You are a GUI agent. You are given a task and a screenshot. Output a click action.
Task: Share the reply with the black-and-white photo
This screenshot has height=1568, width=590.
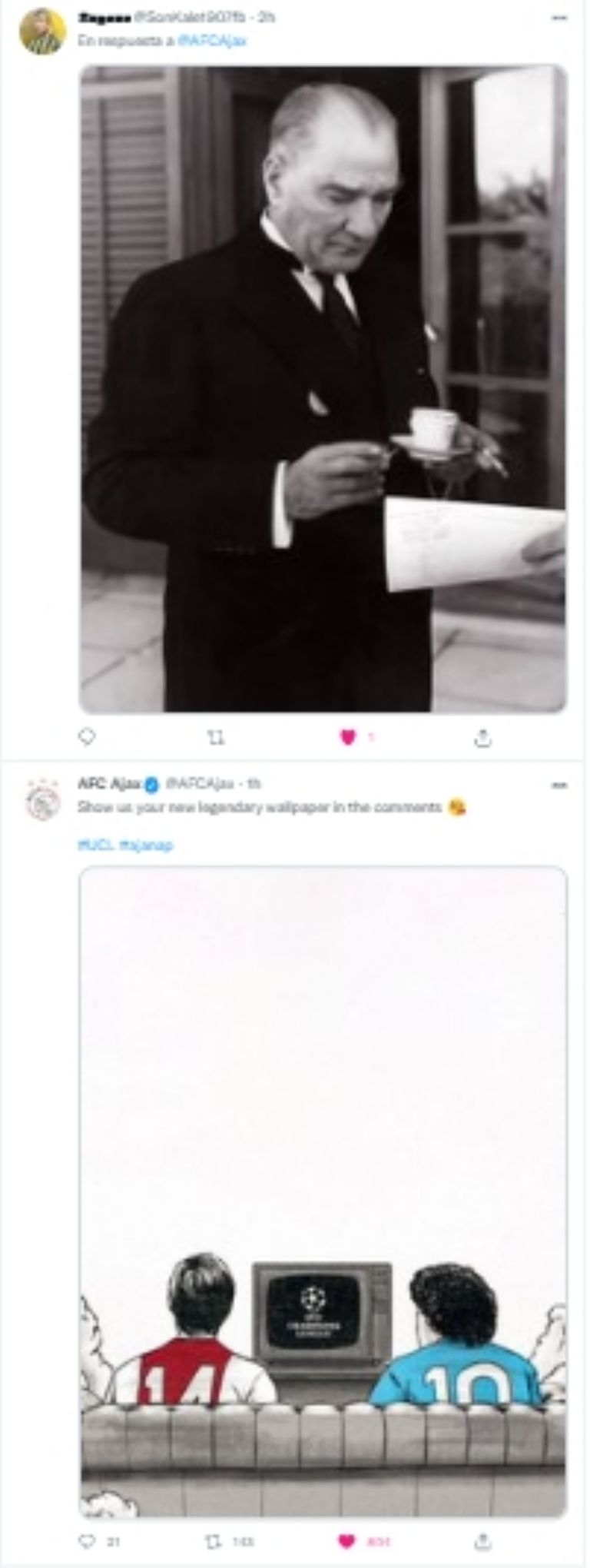click(x=482, y=739)
